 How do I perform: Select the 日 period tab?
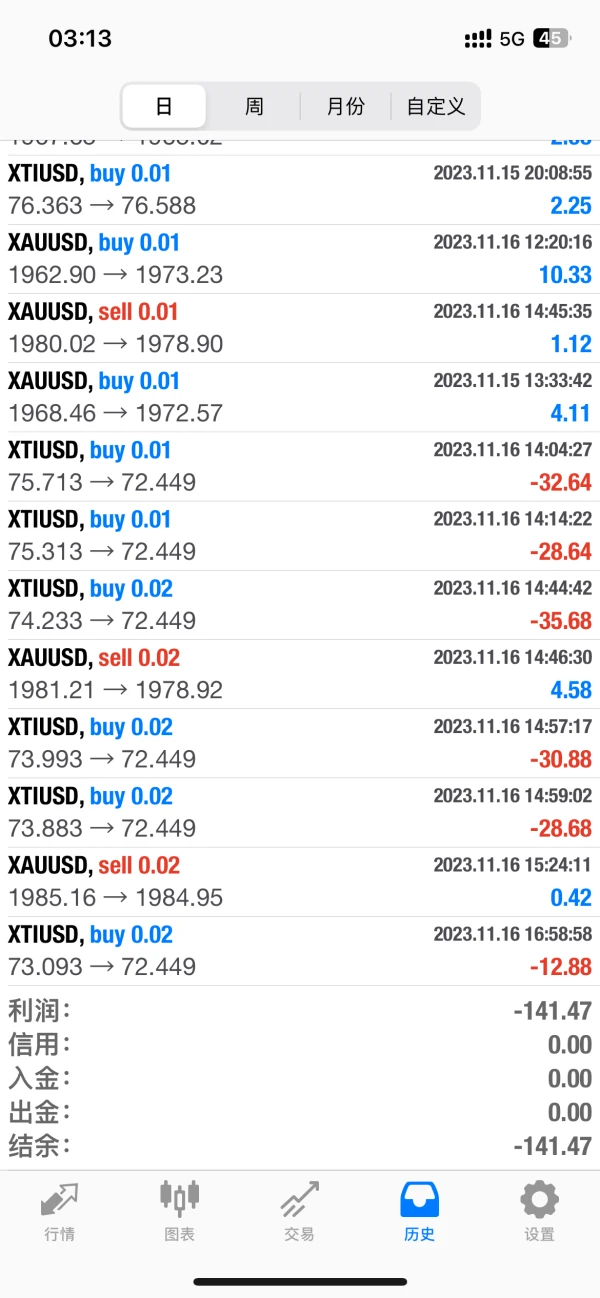[164, 106]
